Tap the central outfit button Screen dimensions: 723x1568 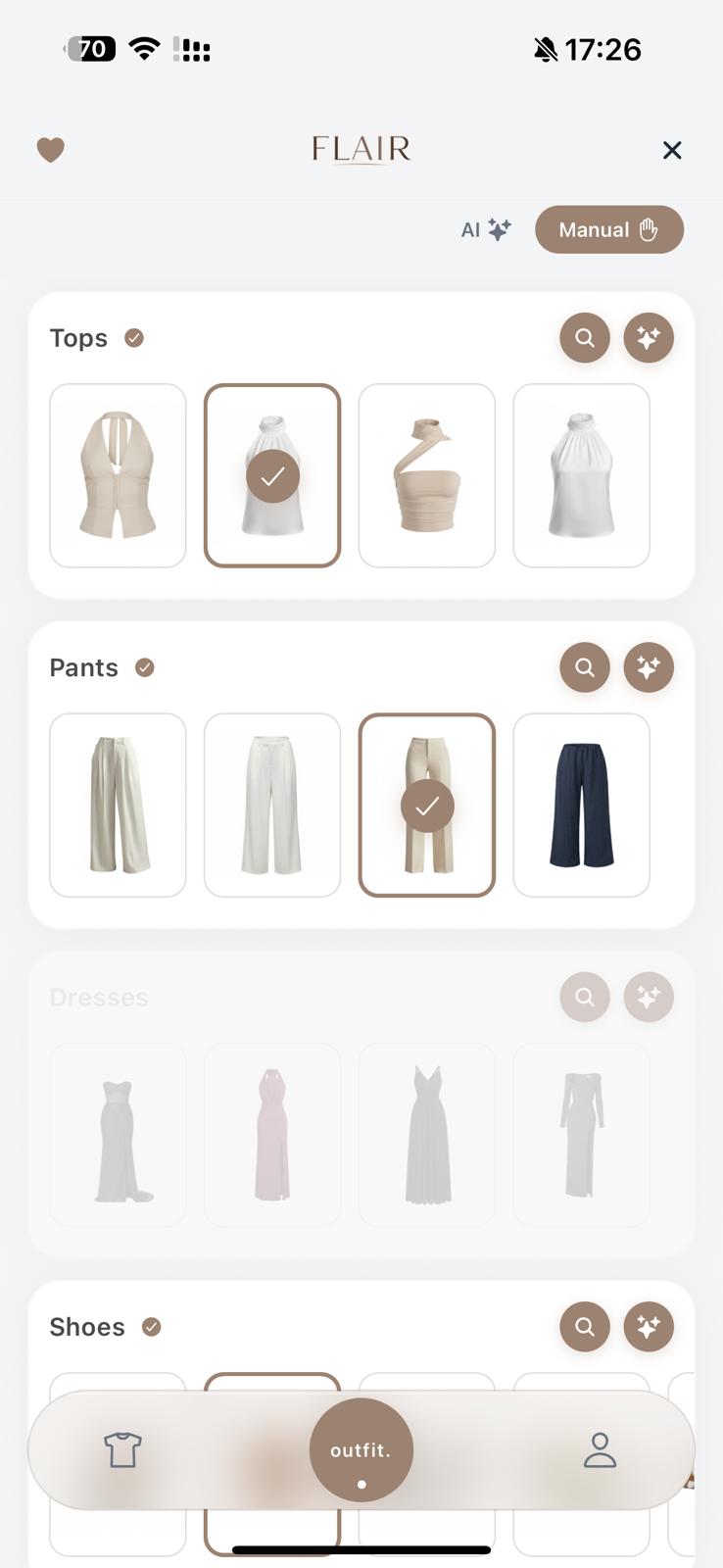[361, 1449]
